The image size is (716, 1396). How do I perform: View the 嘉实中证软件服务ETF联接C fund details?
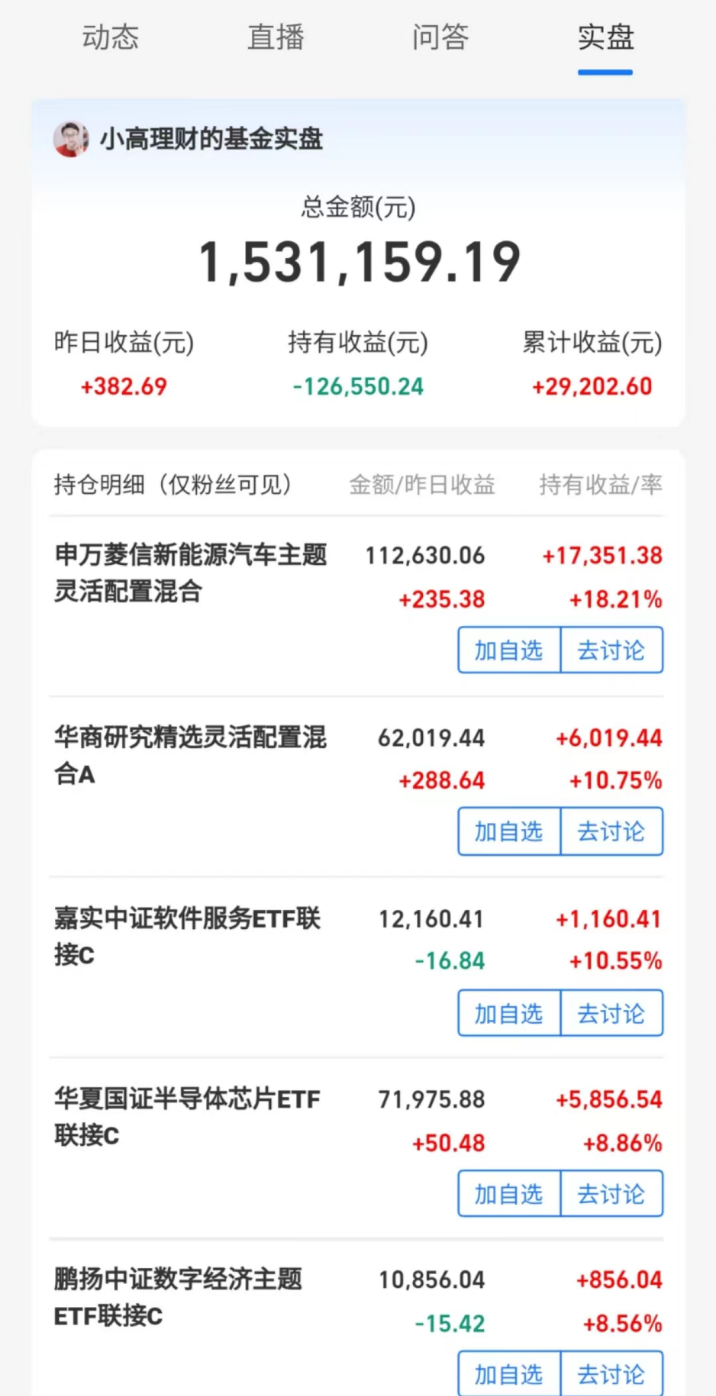point(188,936)
